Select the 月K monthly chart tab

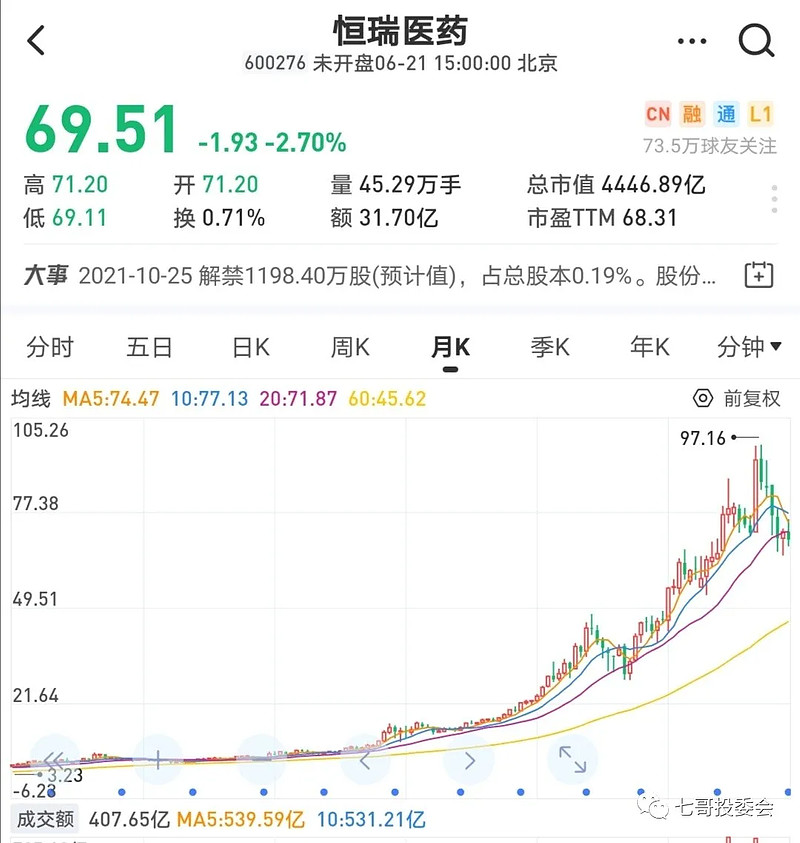tap(450, 348)
